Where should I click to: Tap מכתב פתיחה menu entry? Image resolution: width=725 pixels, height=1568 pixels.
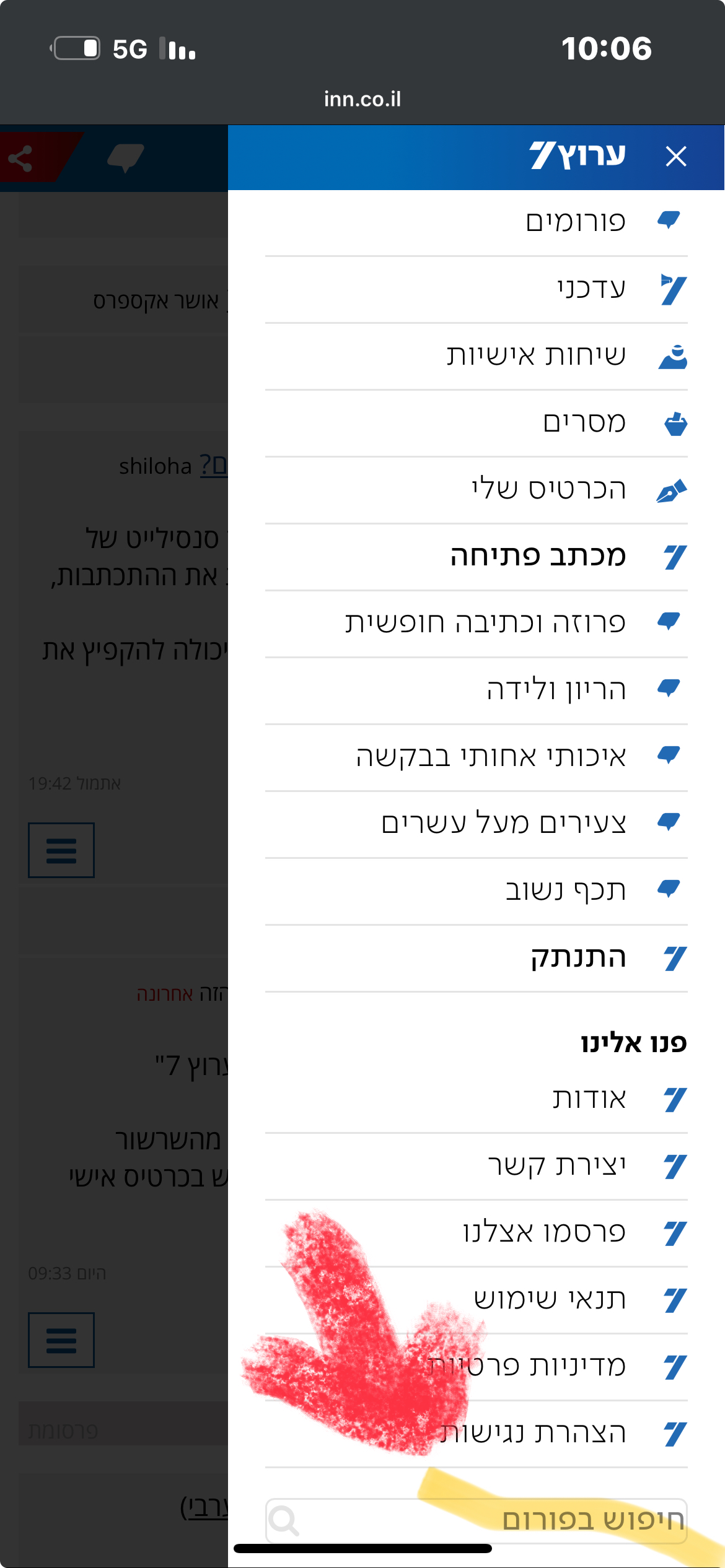pyautogui.click(x=538, y=556)
